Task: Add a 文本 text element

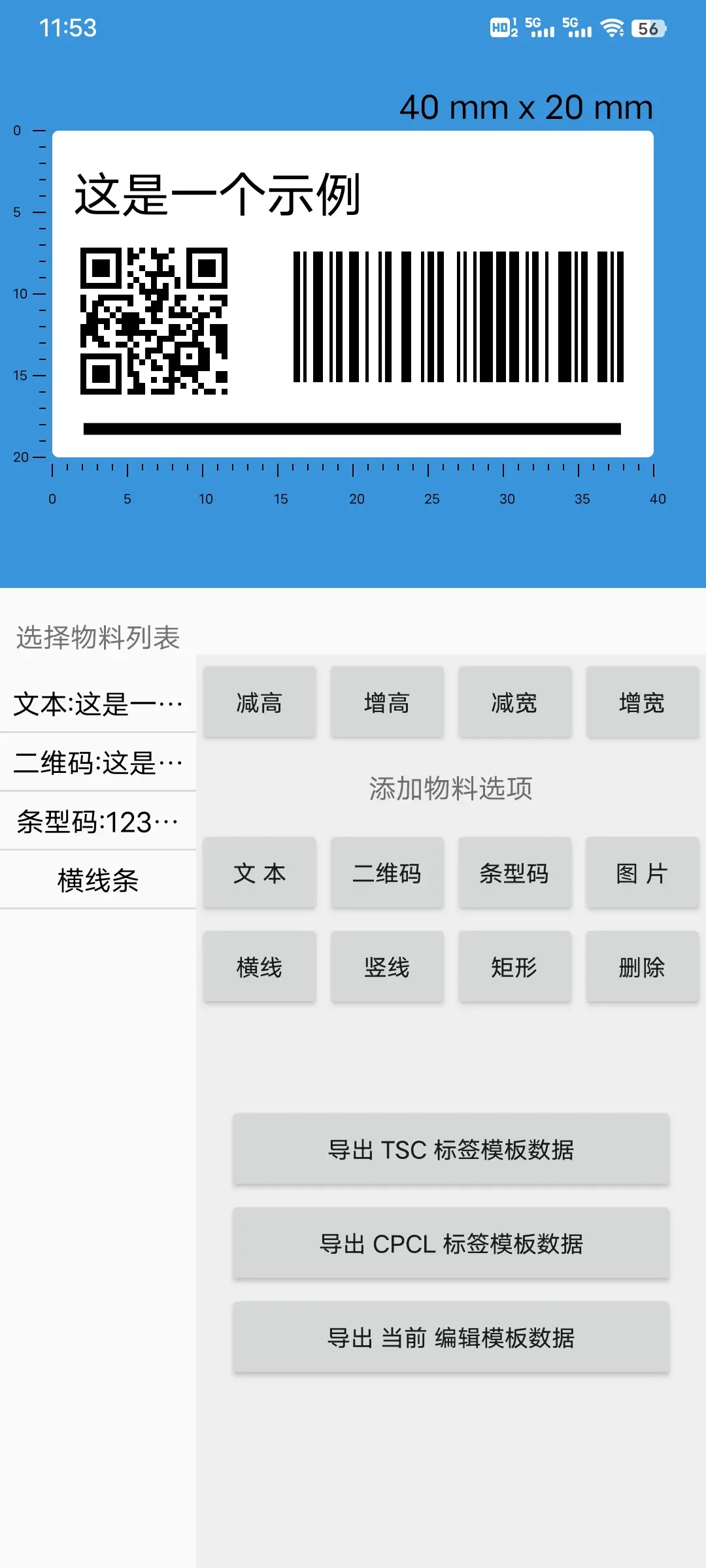Action: point(260,873)
